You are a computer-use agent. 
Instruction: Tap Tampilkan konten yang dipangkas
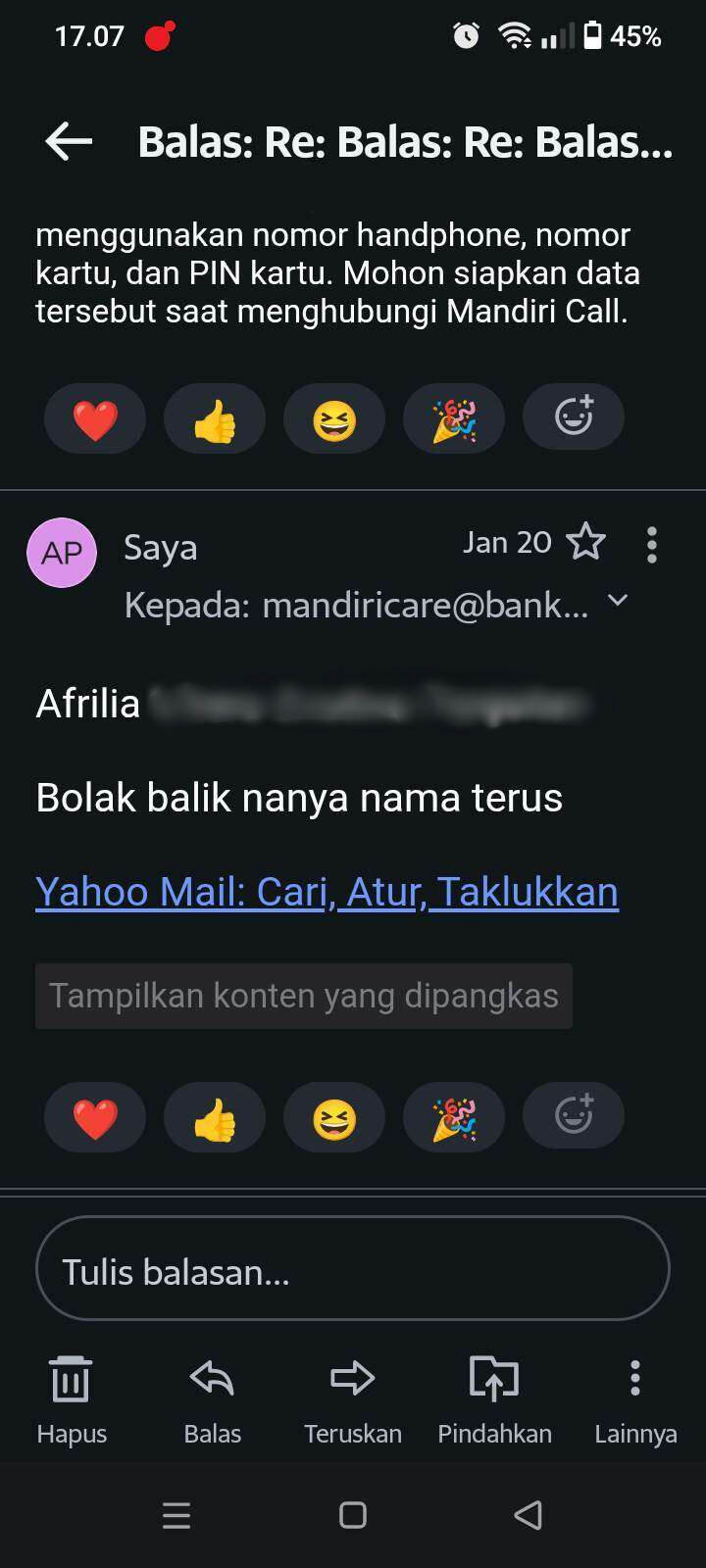point(304,996)
